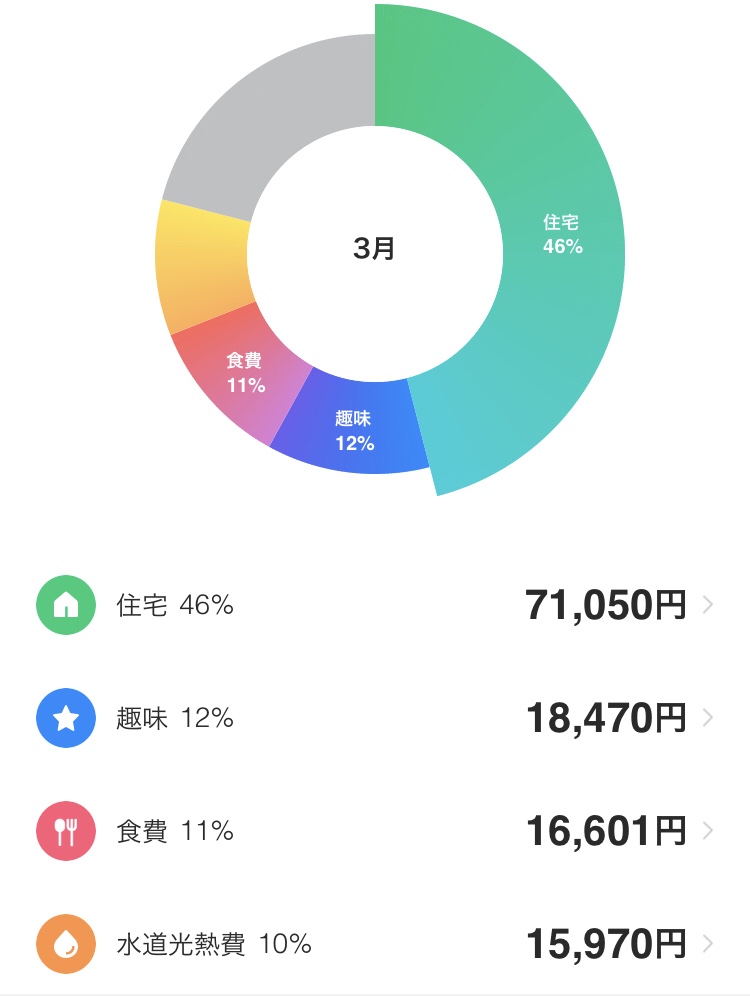The image size is (750, 996).
Task: Click the fork and knife 食費 icon
Action: tap(66, 829)
